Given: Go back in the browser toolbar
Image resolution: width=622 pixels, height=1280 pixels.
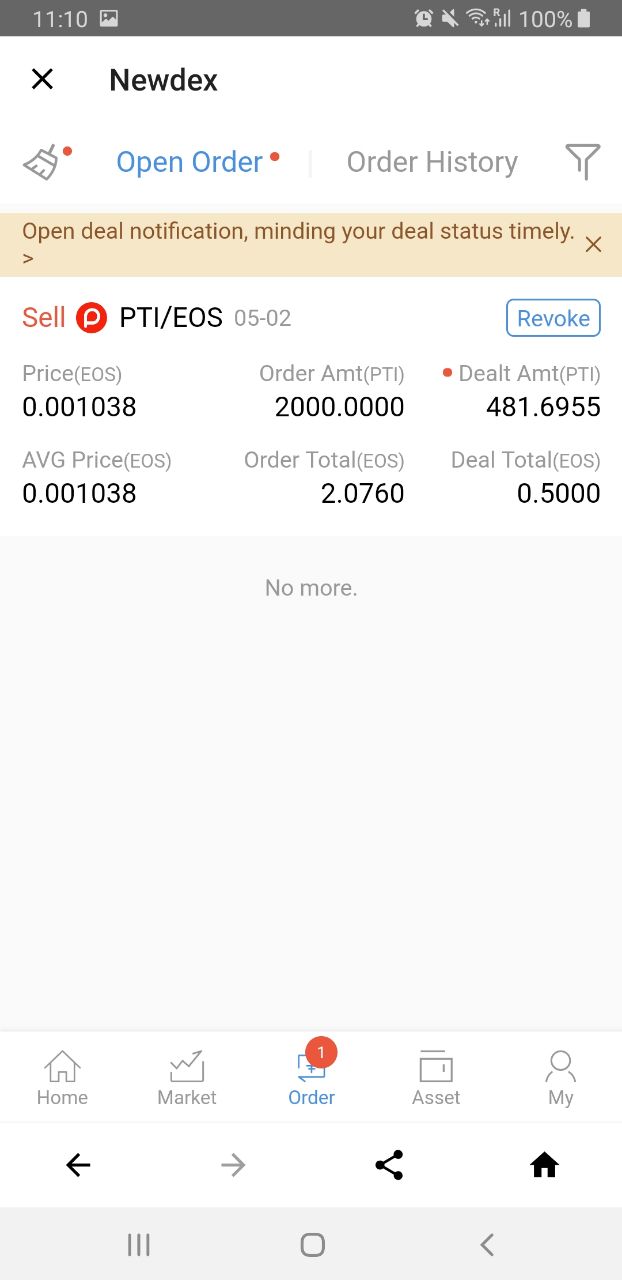Looking at the screenshot, I should click(78, 1165).
